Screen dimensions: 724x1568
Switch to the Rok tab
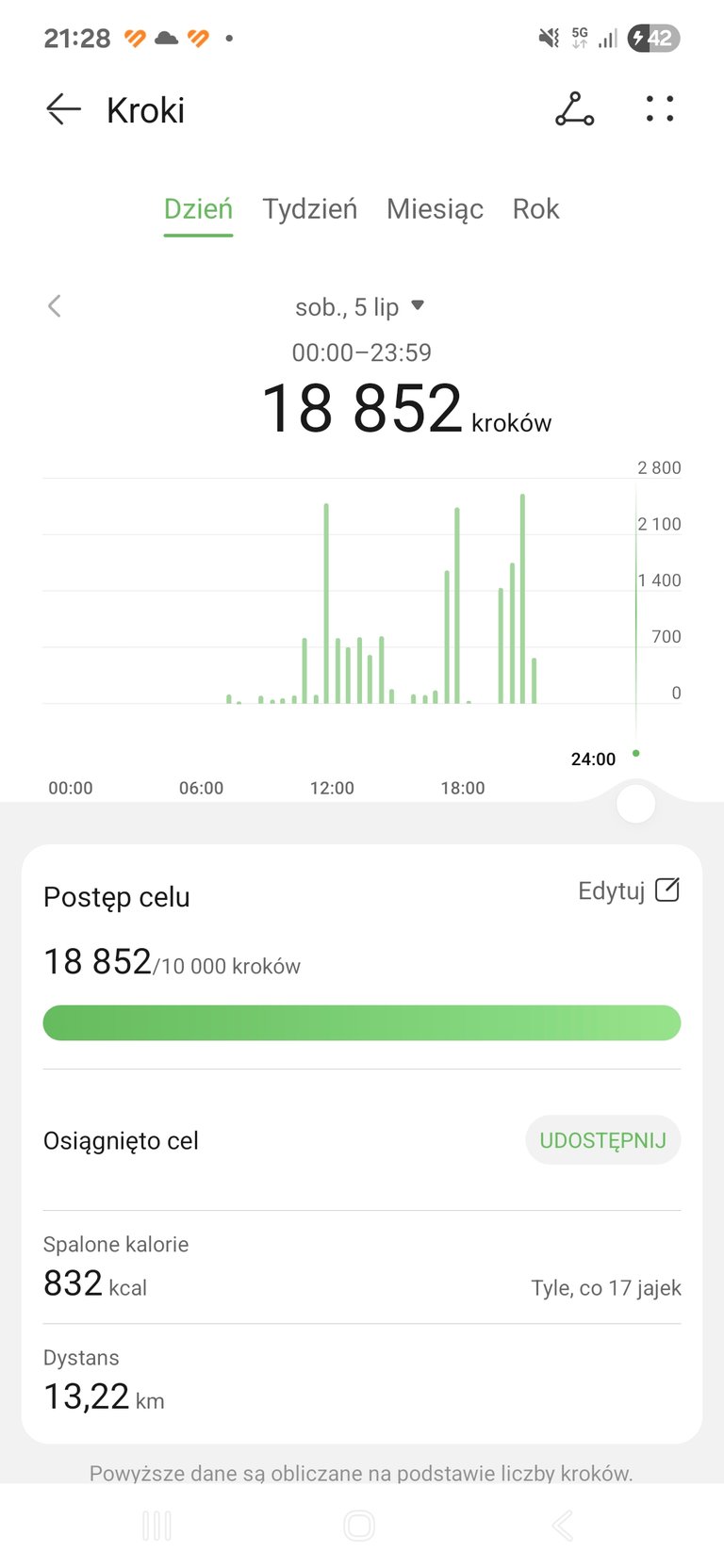pyautogui.click(x=535, y=209)
